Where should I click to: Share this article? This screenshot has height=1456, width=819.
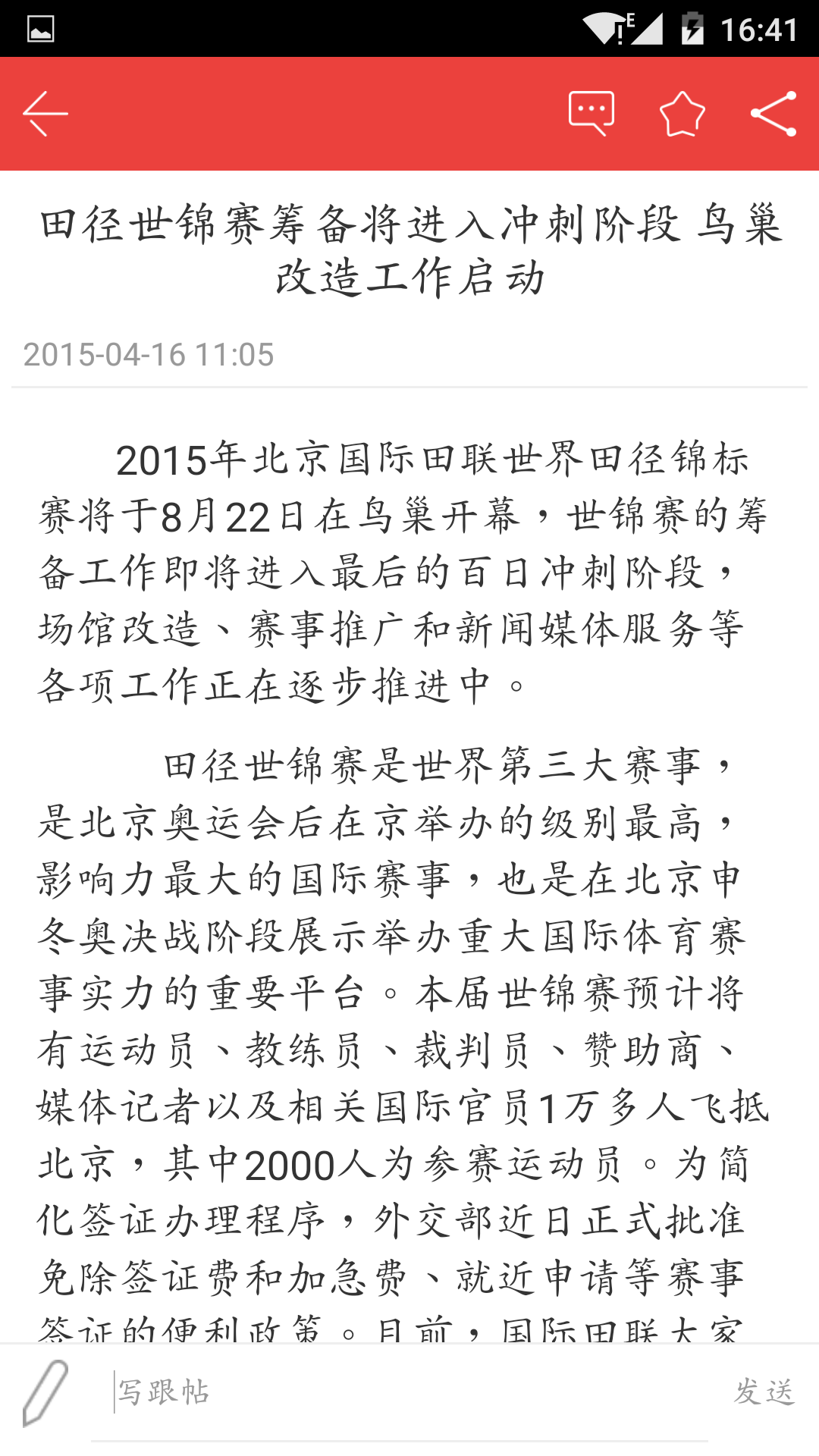[773, 114]
